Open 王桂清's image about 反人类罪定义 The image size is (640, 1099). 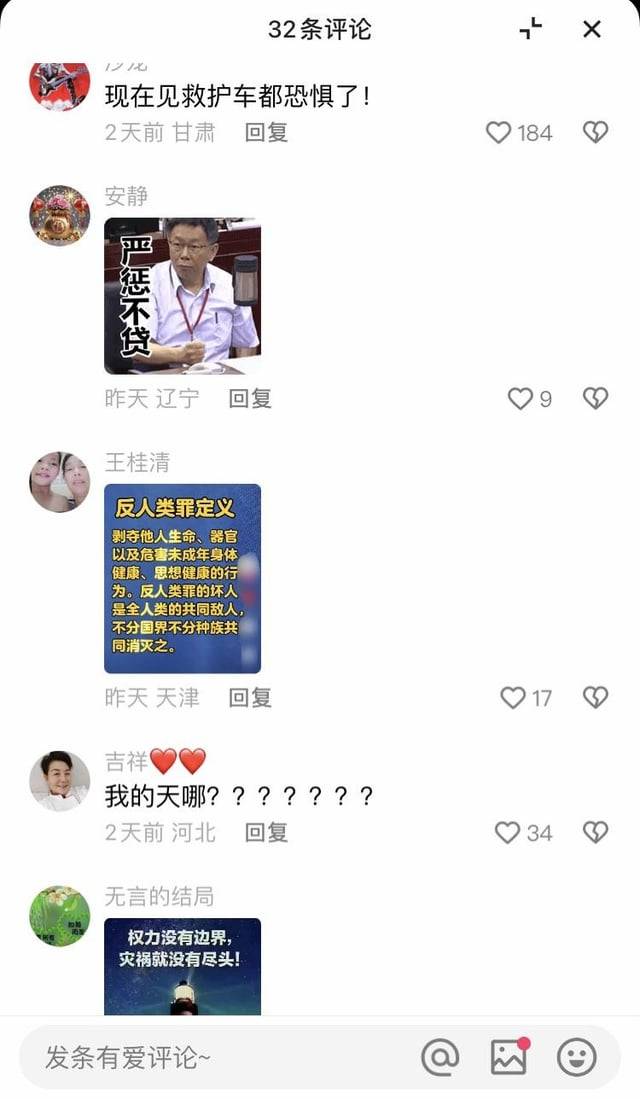(182, 578)
